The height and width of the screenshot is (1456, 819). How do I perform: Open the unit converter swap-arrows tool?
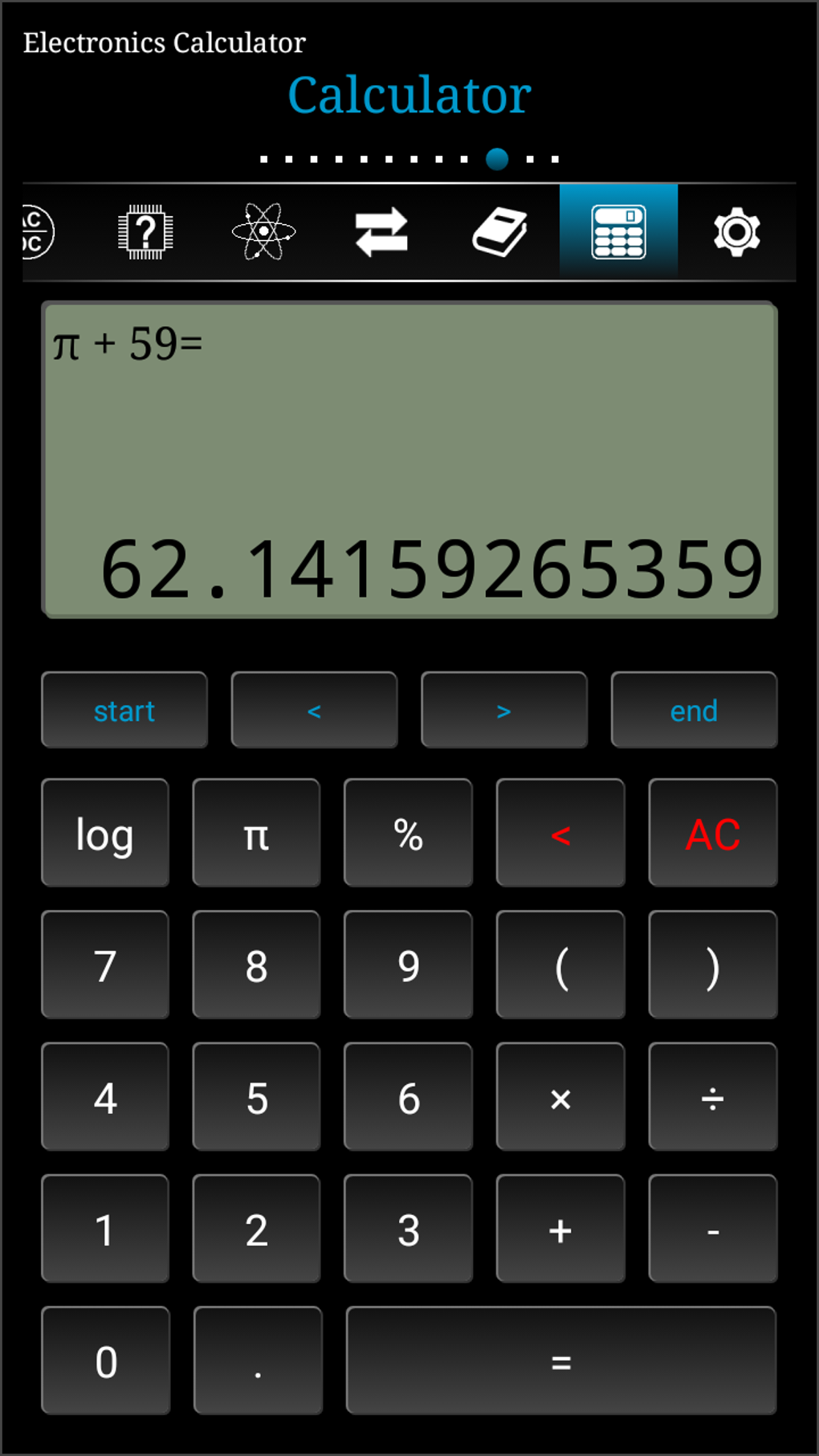tap(381, 232)
